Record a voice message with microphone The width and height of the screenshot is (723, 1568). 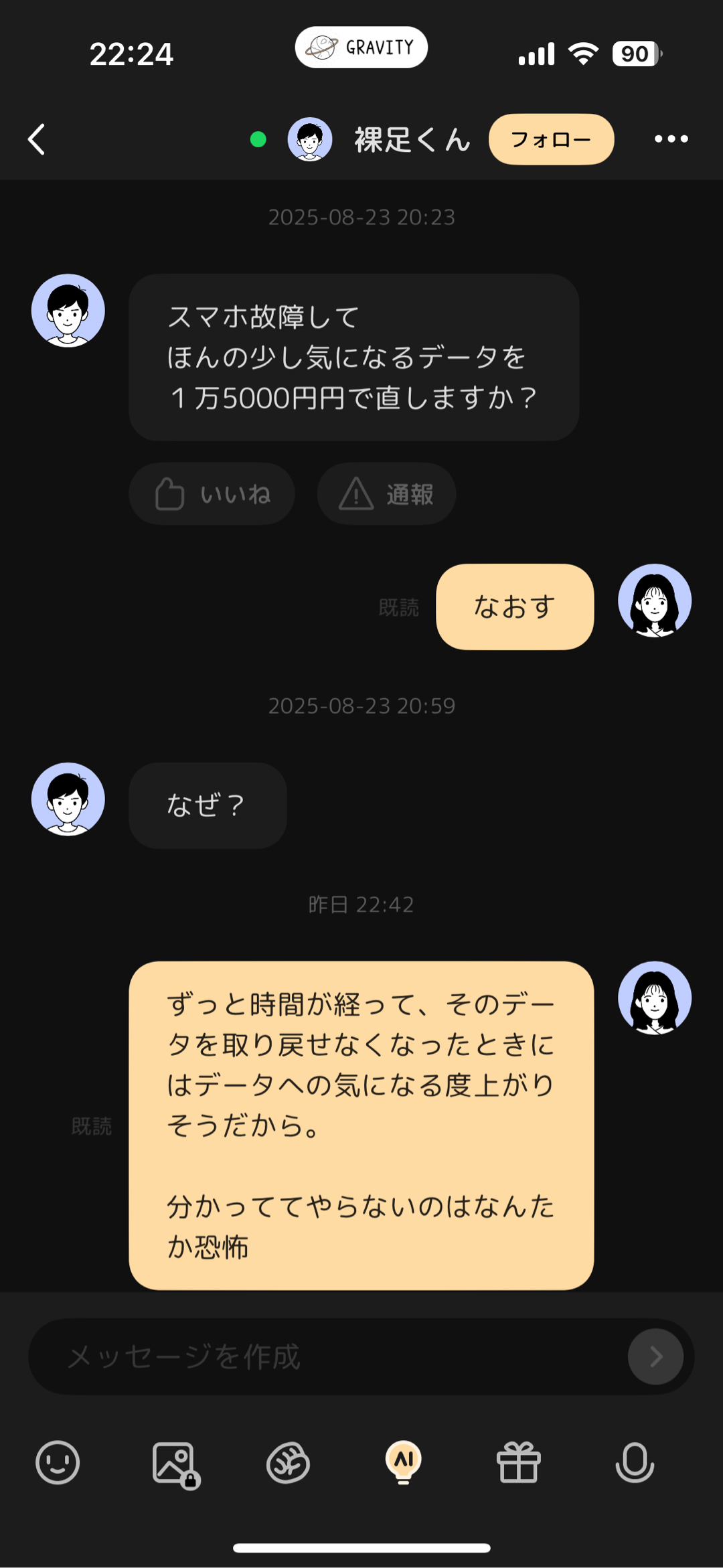click(x=635, y=1462)
